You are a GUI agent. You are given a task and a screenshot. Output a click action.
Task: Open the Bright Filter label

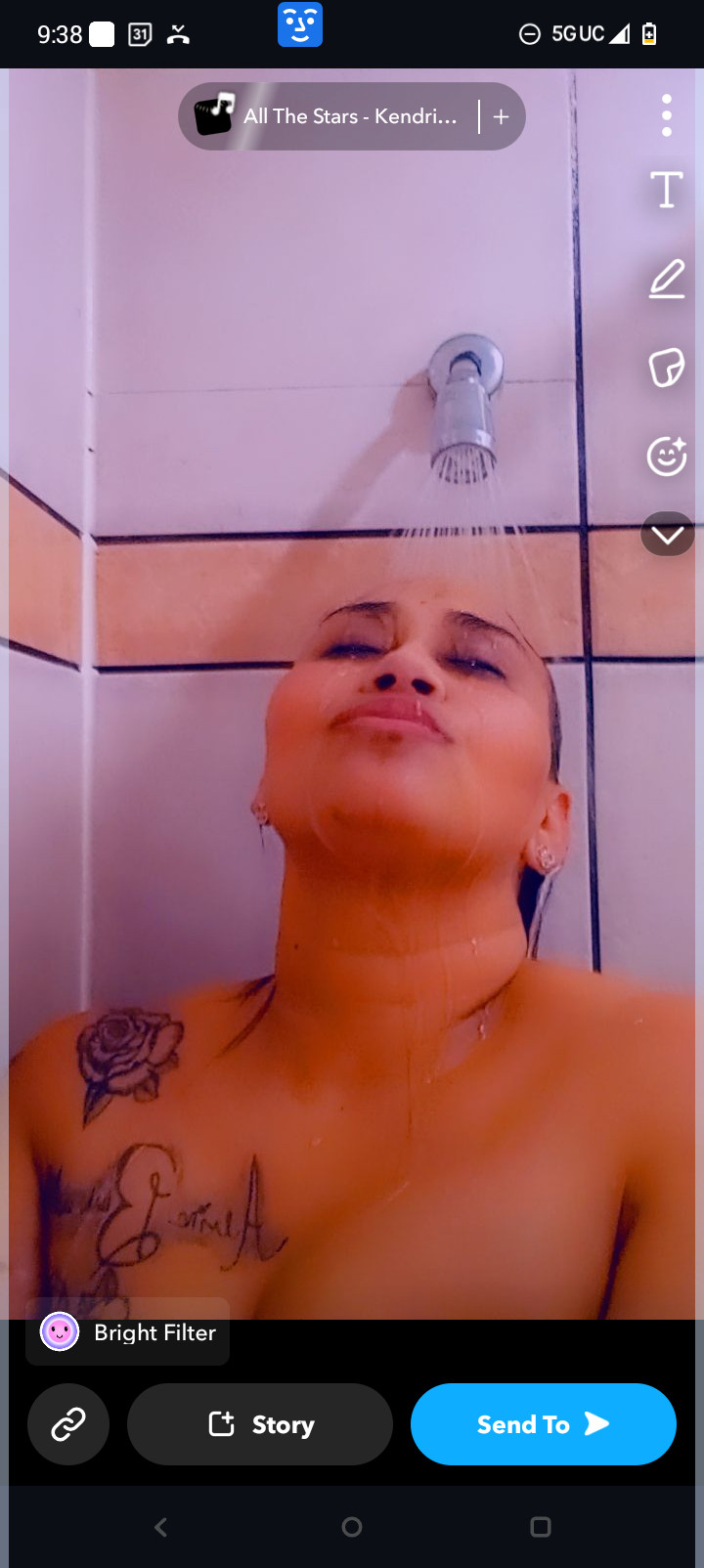tap(128, 1332)
